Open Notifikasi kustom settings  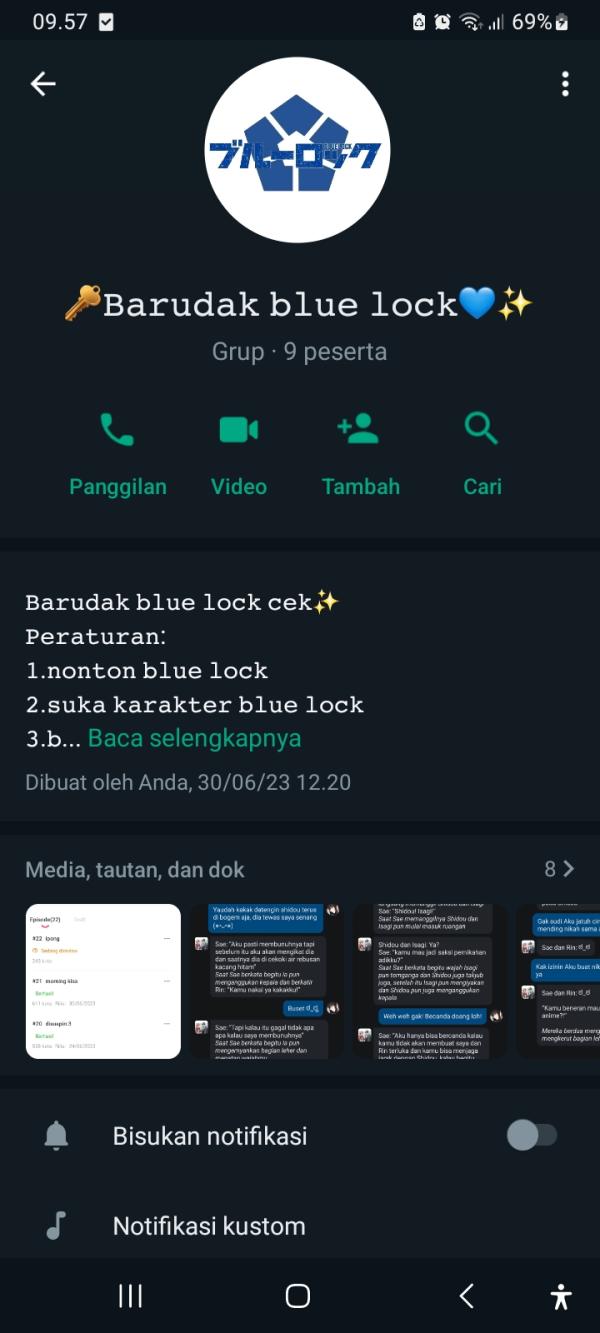coord(209,1225)
